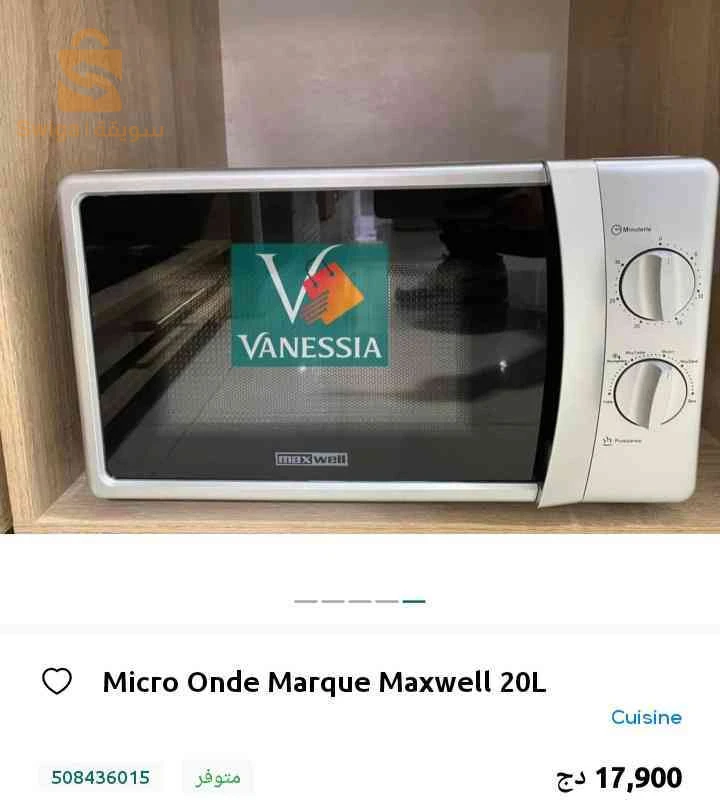
Task: Click the second carousel dot
Action: (331, 603)
